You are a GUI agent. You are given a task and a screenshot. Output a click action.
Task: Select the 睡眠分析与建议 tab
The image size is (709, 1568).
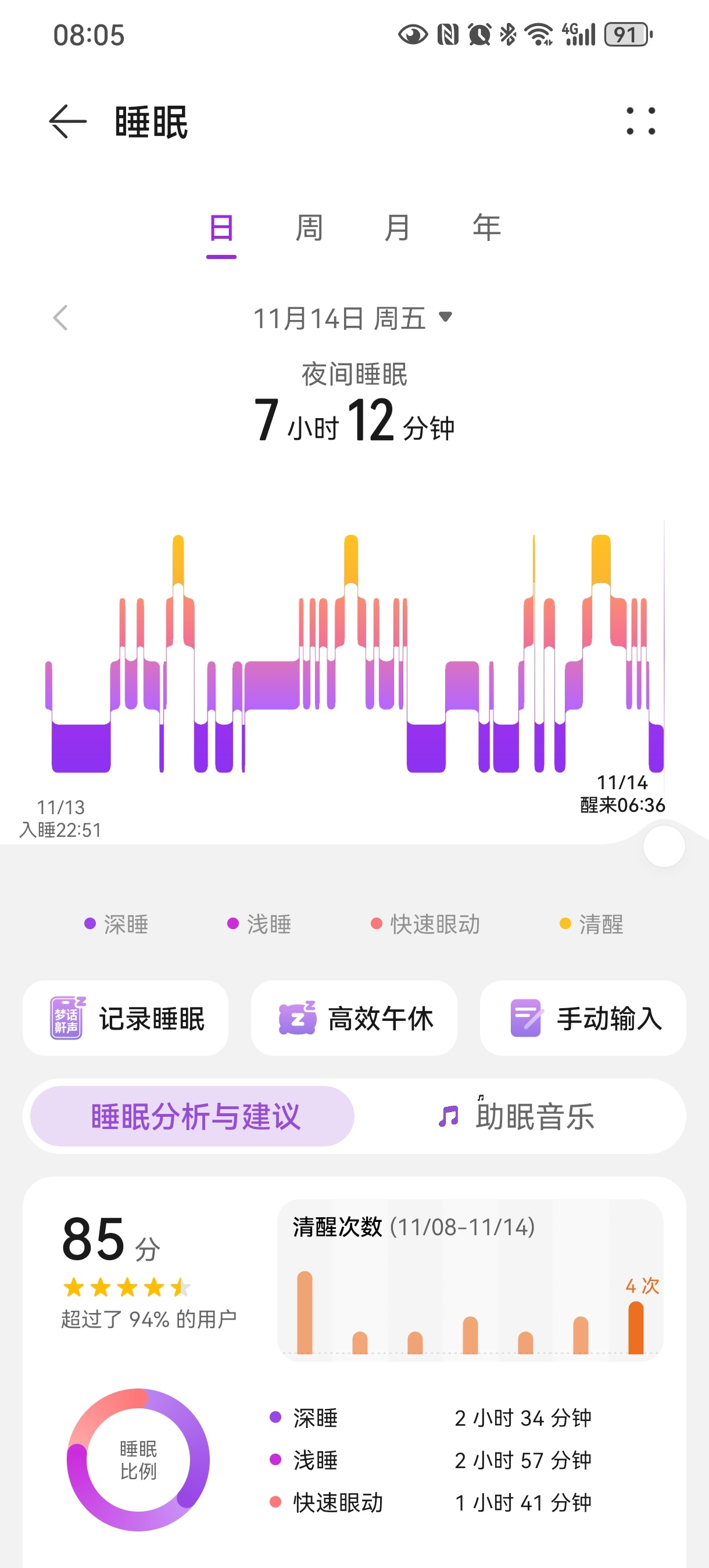pyautogui.click(x=192, y=1116)
